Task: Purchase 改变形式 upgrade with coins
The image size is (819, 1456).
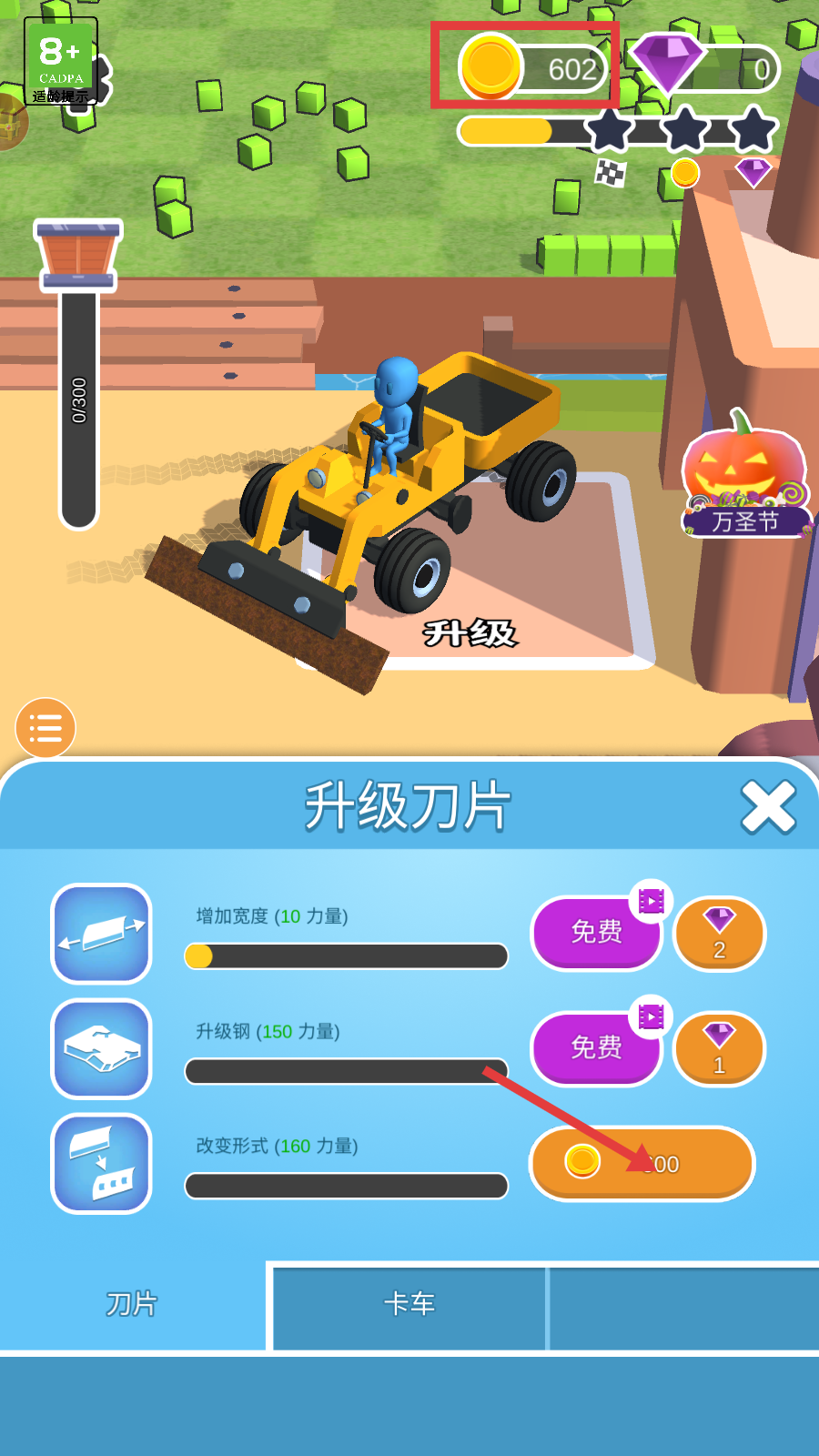Action: 642,1164
